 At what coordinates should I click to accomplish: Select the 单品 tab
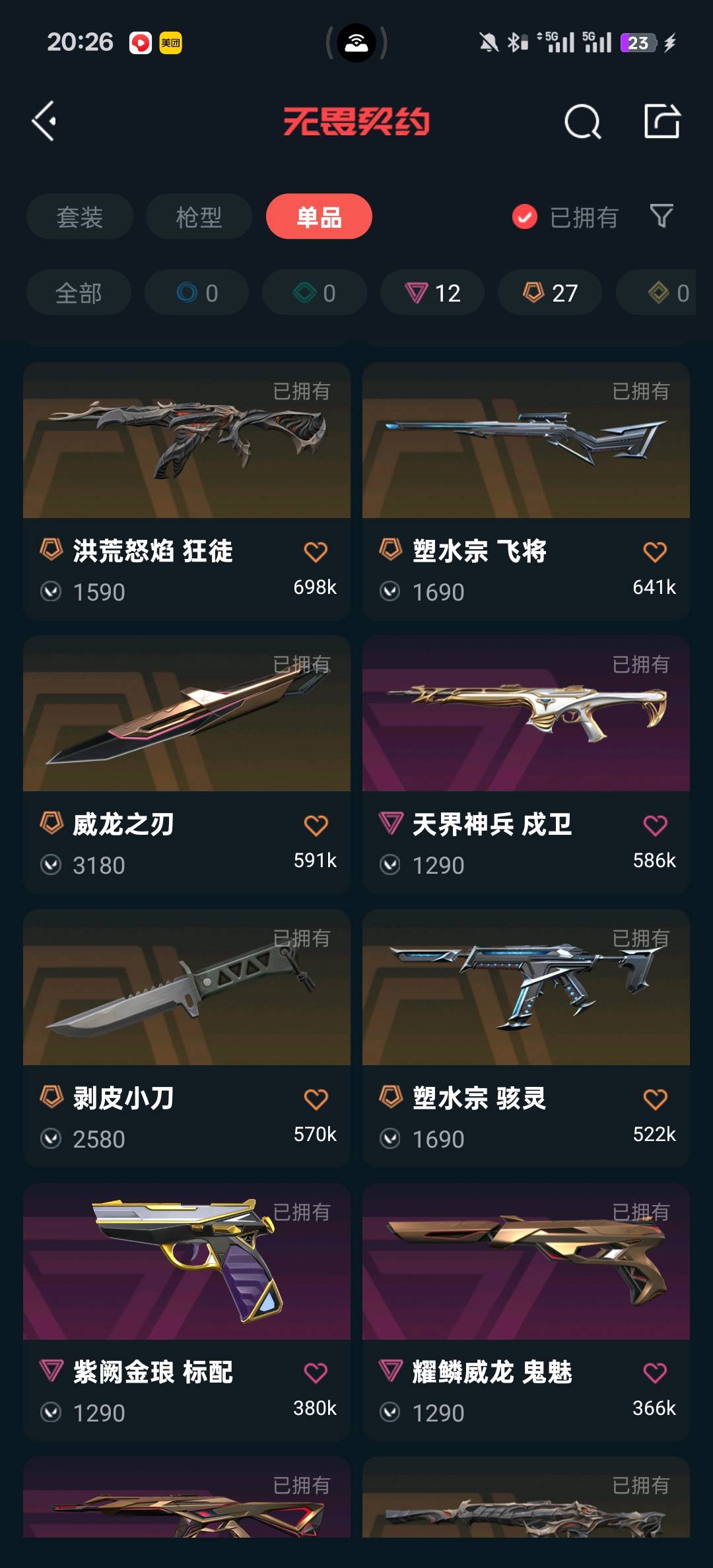pyautogui.click(x=319, y=216)
